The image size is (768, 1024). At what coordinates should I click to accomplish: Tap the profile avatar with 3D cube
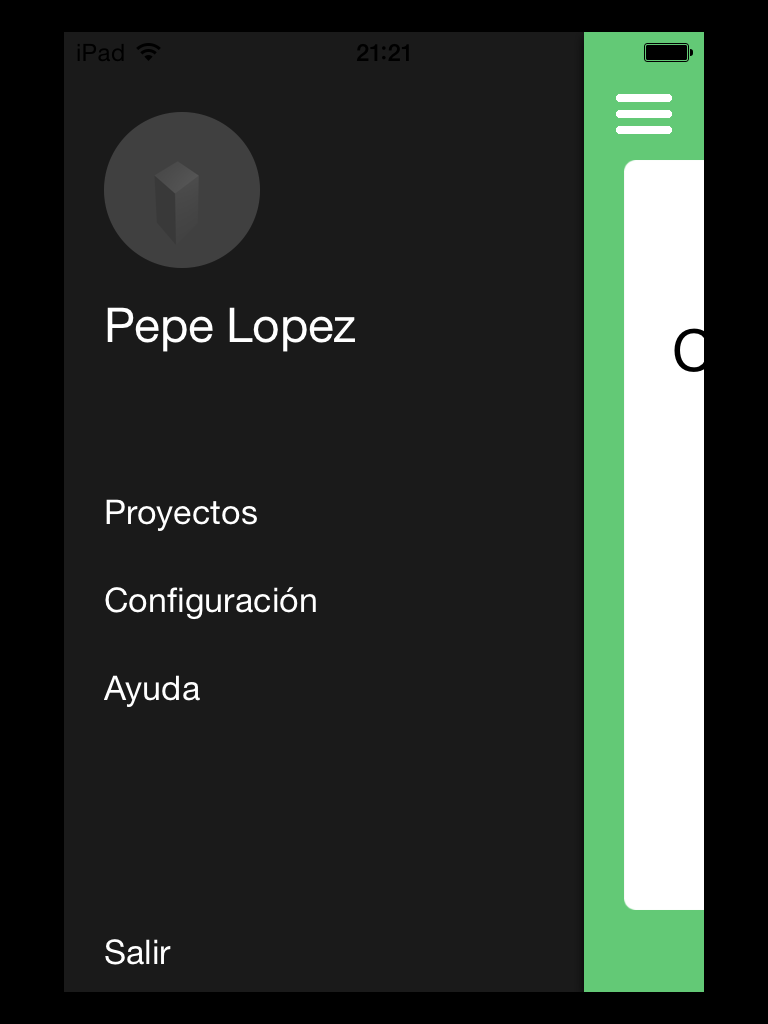tap(181, 190)
